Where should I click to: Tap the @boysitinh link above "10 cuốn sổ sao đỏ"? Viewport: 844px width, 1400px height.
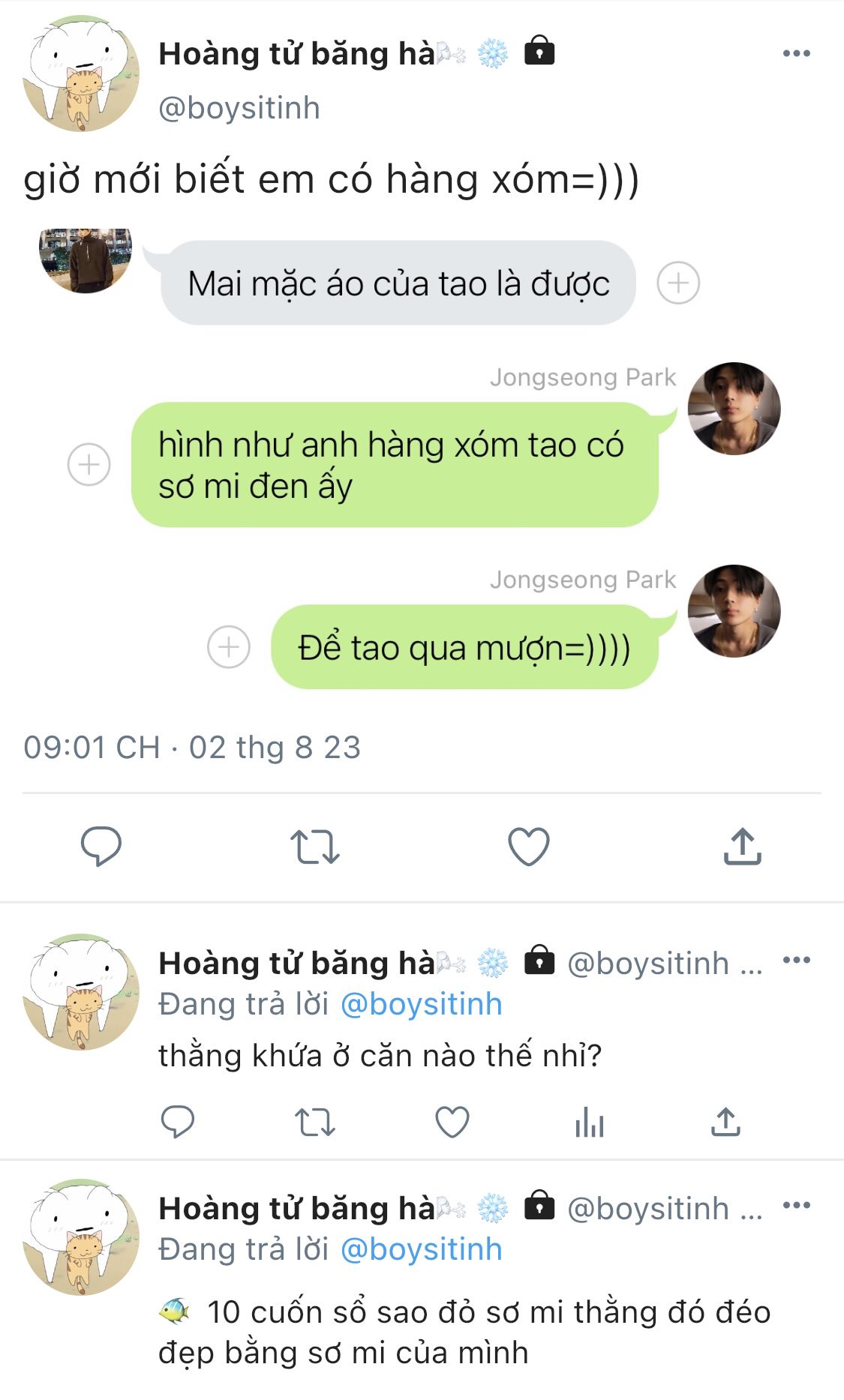(x=421, y=1249)
